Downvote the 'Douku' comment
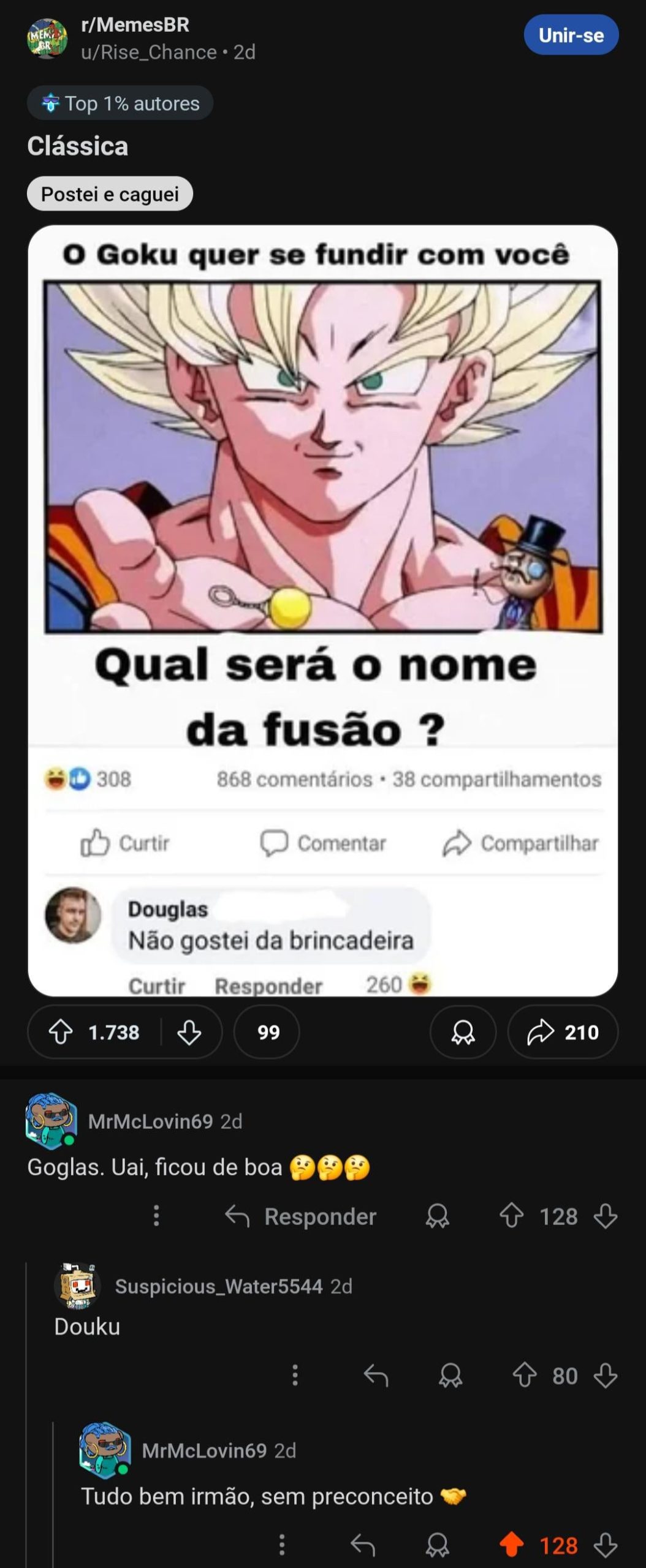 coord(606,1376)
